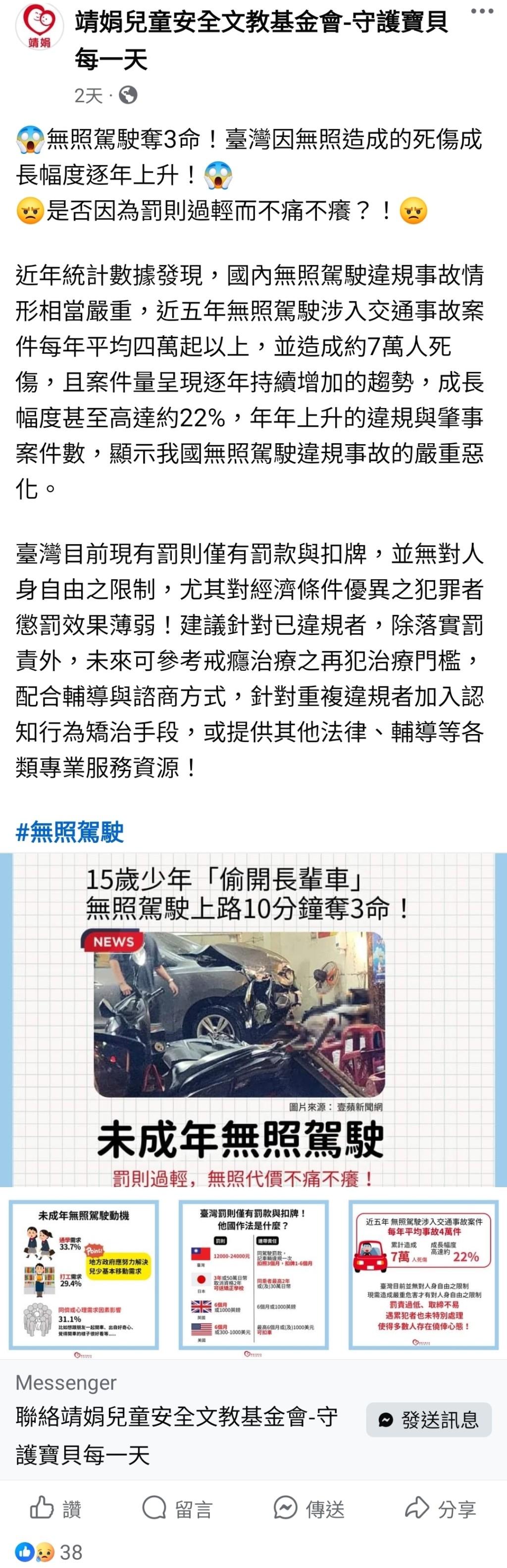Tap the #無照駕駛 hashtag
Image resolution: width=507 pixels, height=1568 pixels.
69,831
